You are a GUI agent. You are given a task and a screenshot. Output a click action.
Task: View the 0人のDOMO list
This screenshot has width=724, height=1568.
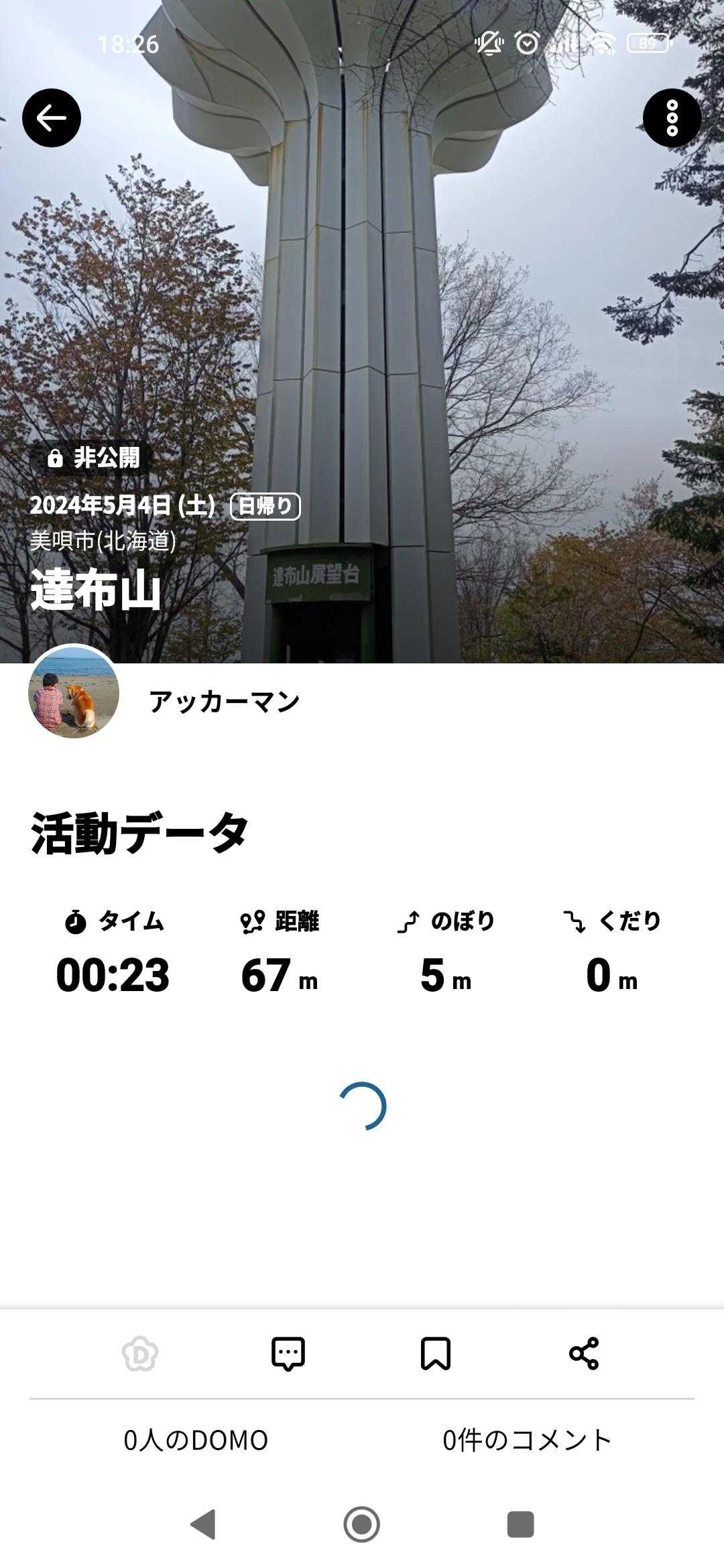[x=196, y=1440]
